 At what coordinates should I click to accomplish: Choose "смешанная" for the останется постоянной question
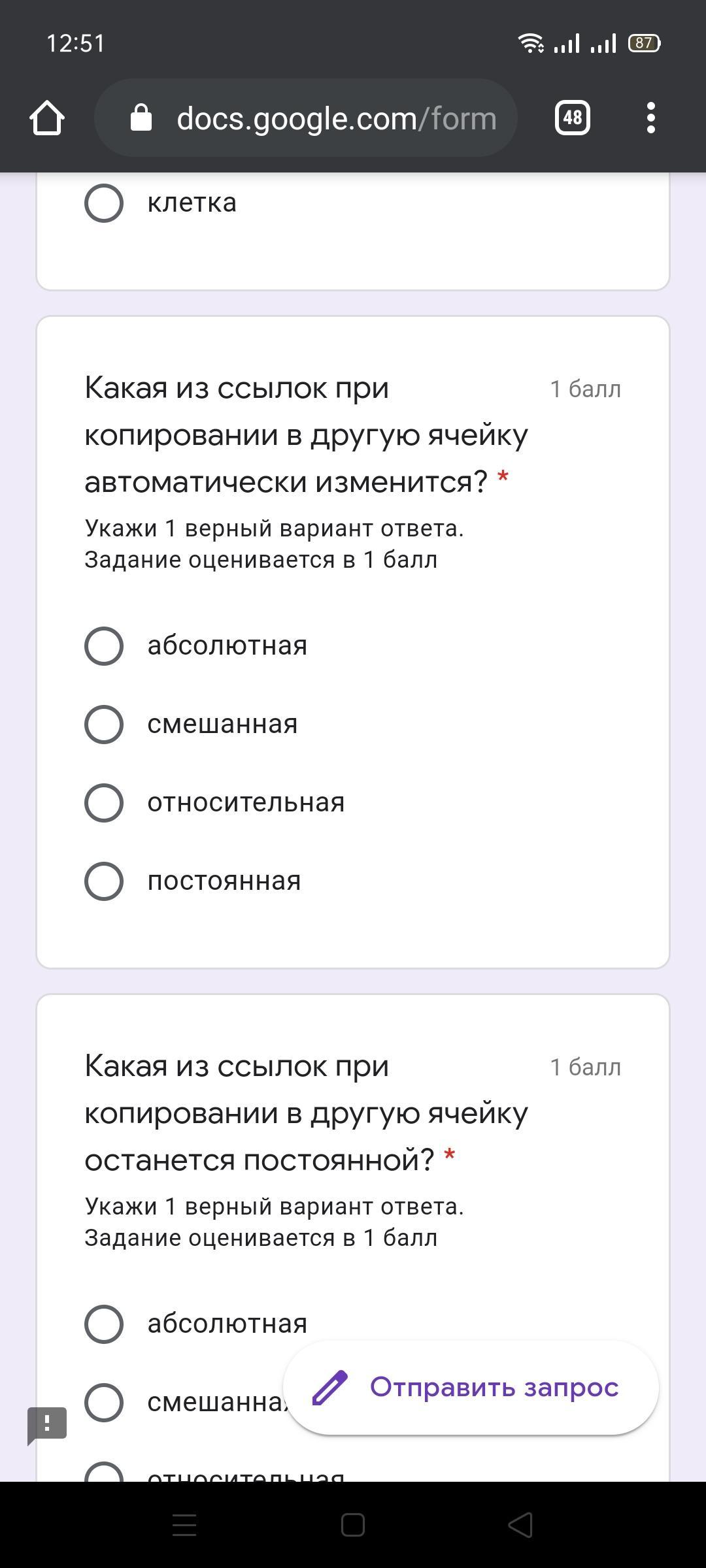click(x=105, y=1403)
